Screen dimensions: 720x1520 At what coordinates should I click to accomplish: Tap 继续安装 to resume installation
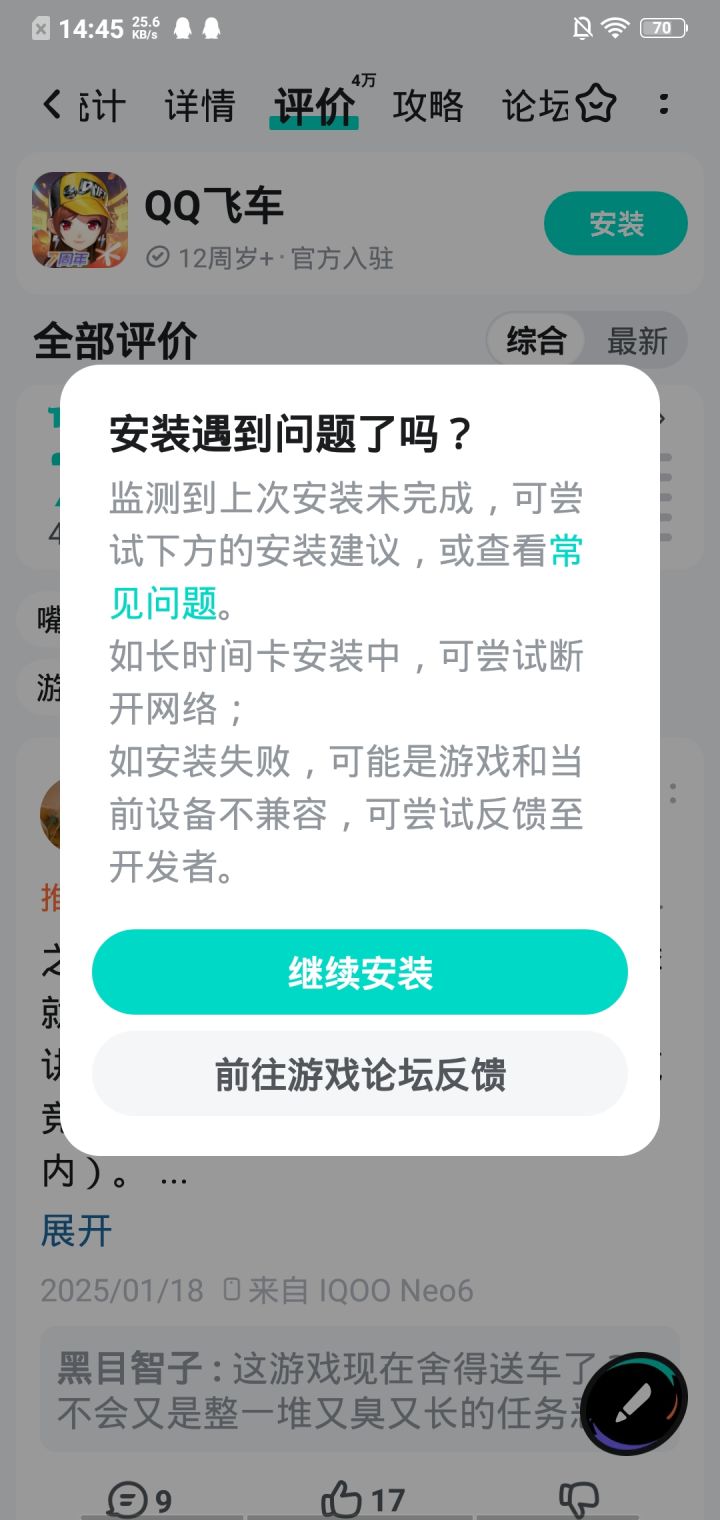tap(359, 971)
